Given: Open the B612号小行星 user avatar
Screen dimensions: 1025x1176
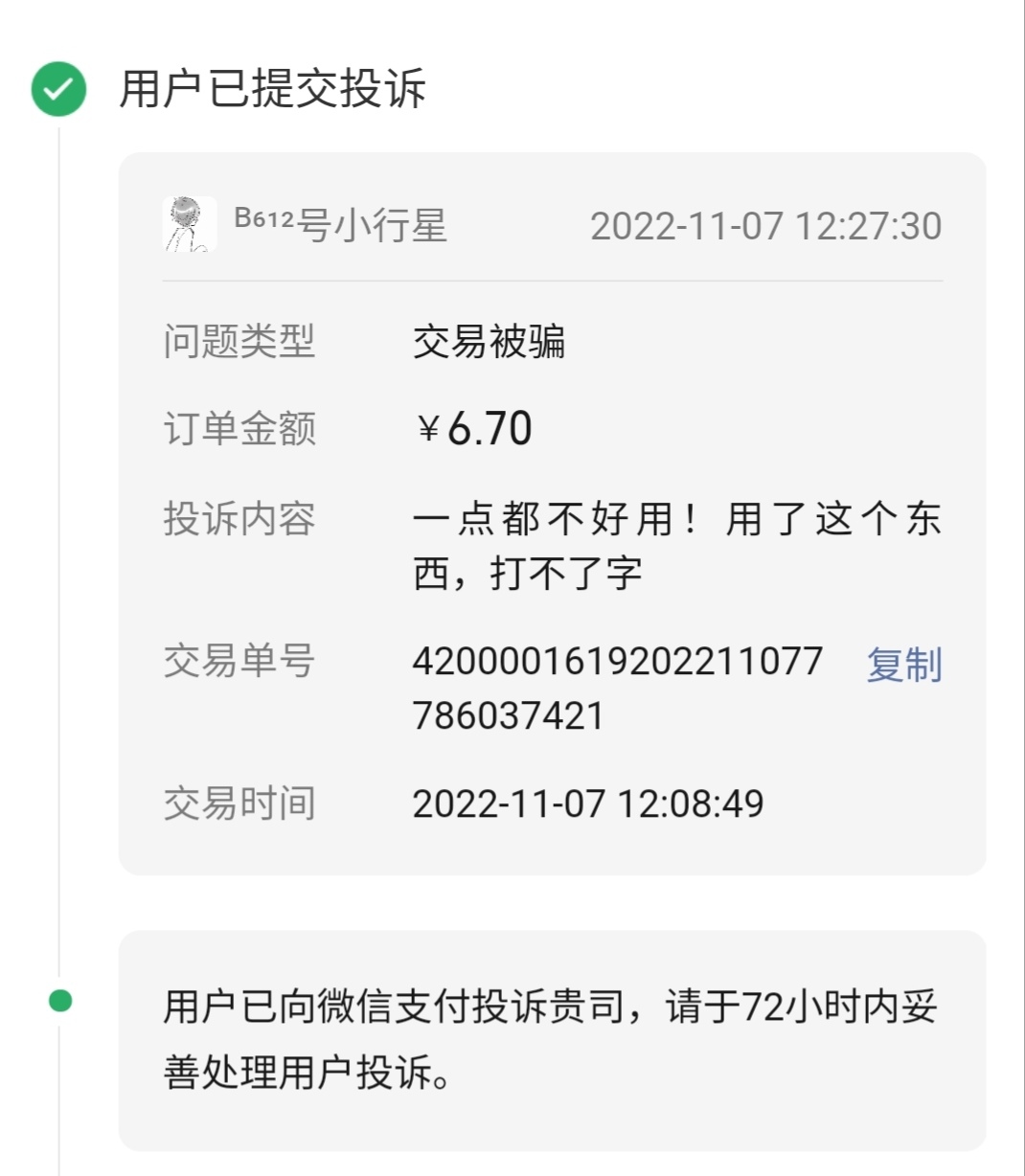Looking at the screenshot, I should pyautogui.click(x=189, y=225).
